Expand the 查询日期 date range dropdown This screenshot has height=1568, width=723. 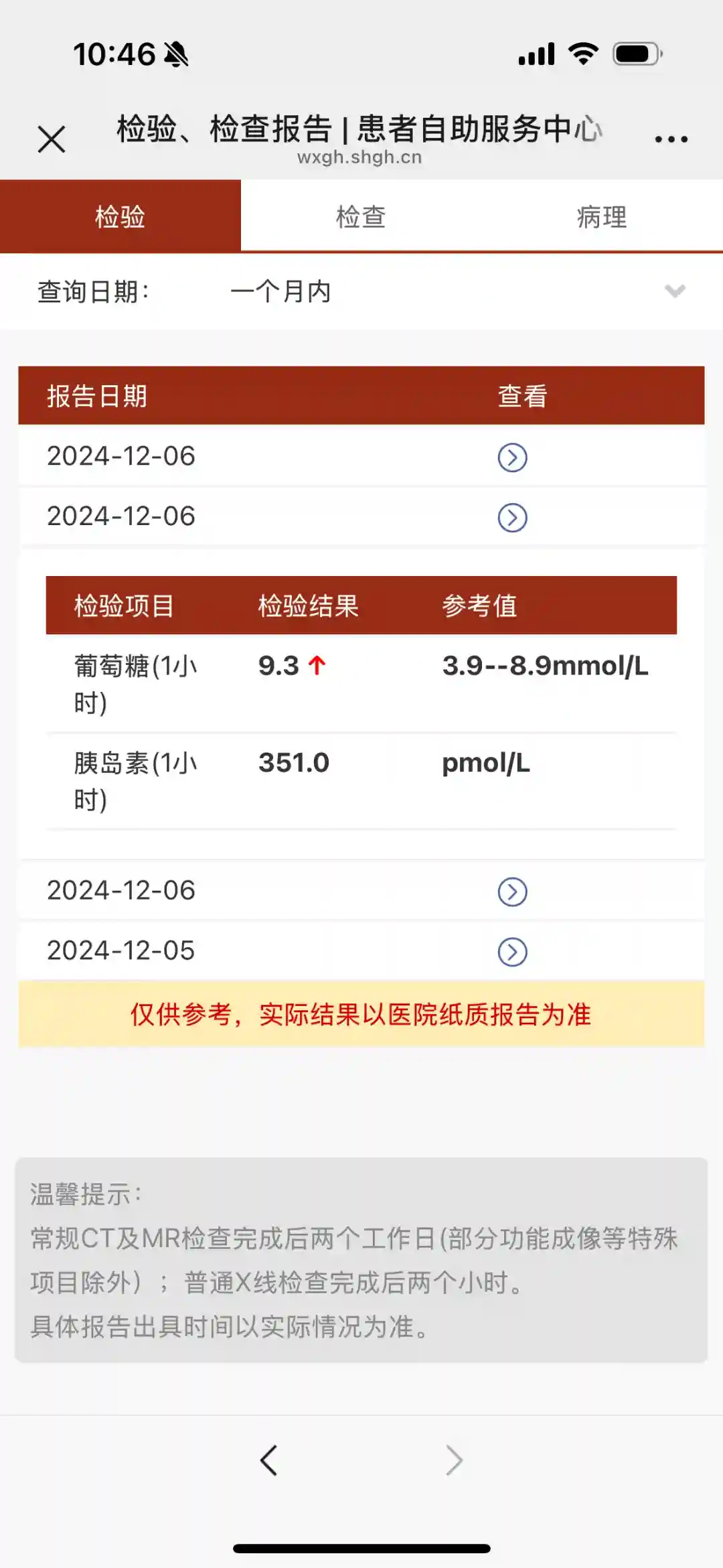point(674,291)
